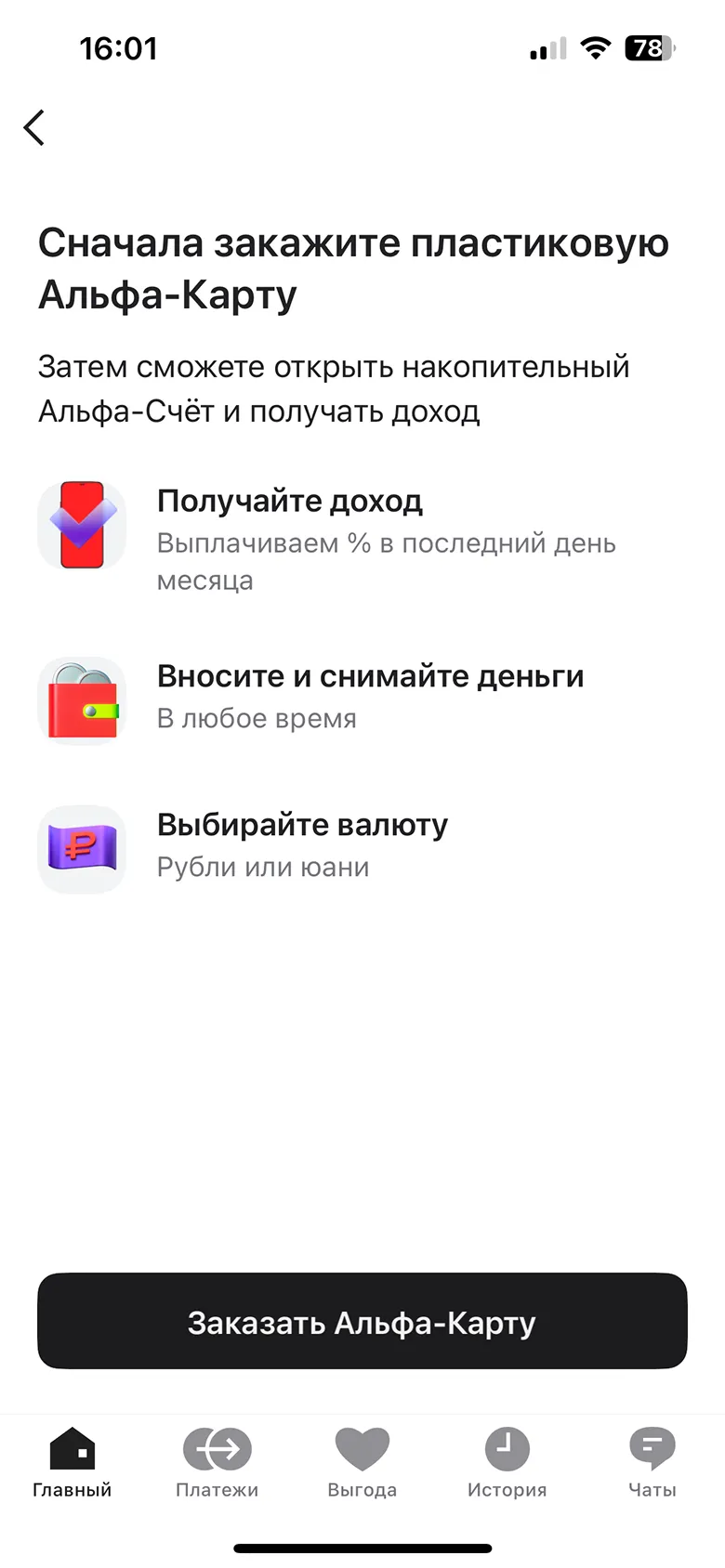Open the История clock icon
This screenshot has height=1568, width=725.
point(507,1449)
